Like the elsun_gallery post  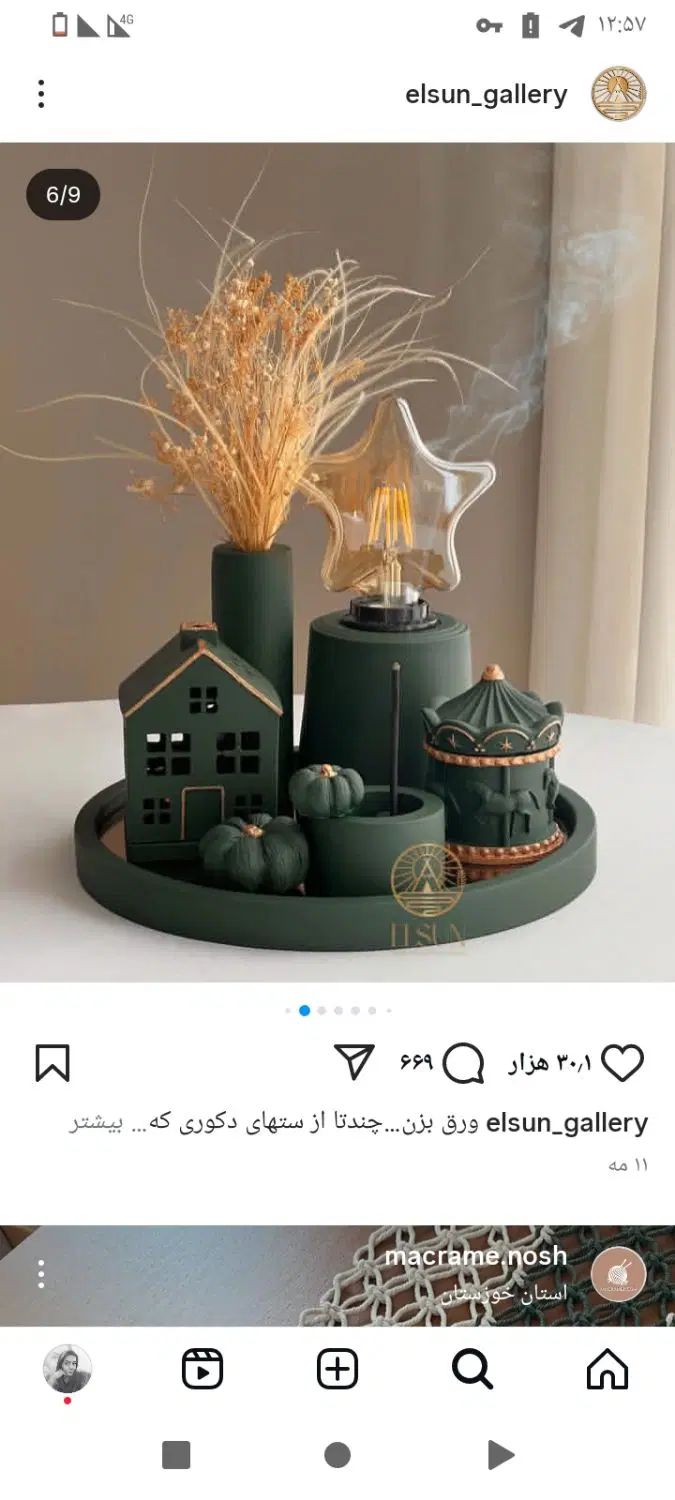click(x=622, y=1063)
